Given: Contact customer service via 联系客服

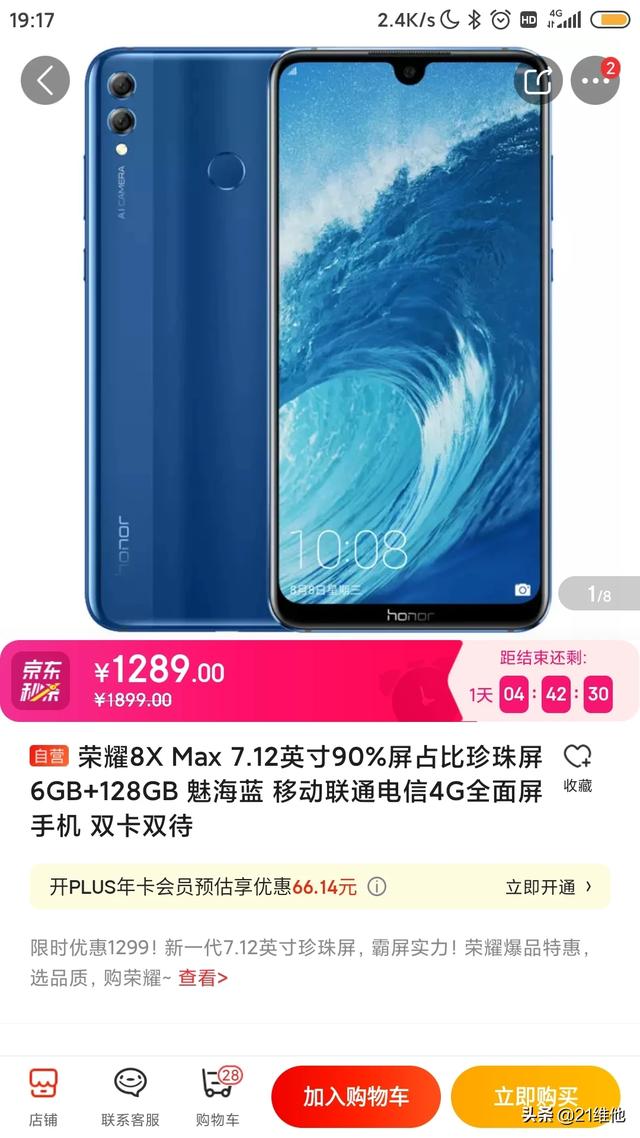Looking at the screenshot, I should tap(130, 1096).
